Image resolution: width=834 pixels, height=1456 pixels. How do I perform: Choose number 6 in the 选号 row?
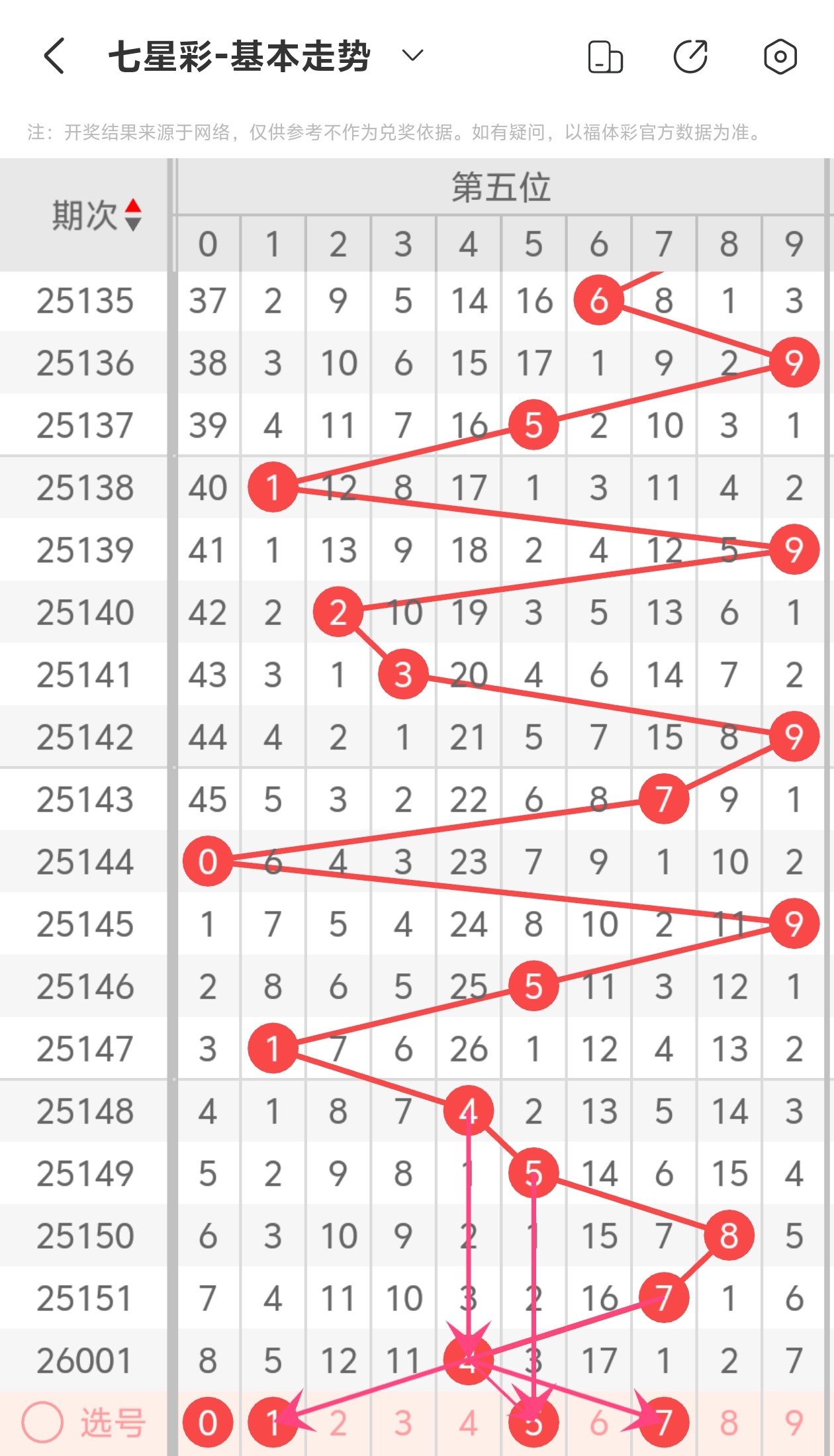click(x=598, y=1424)
